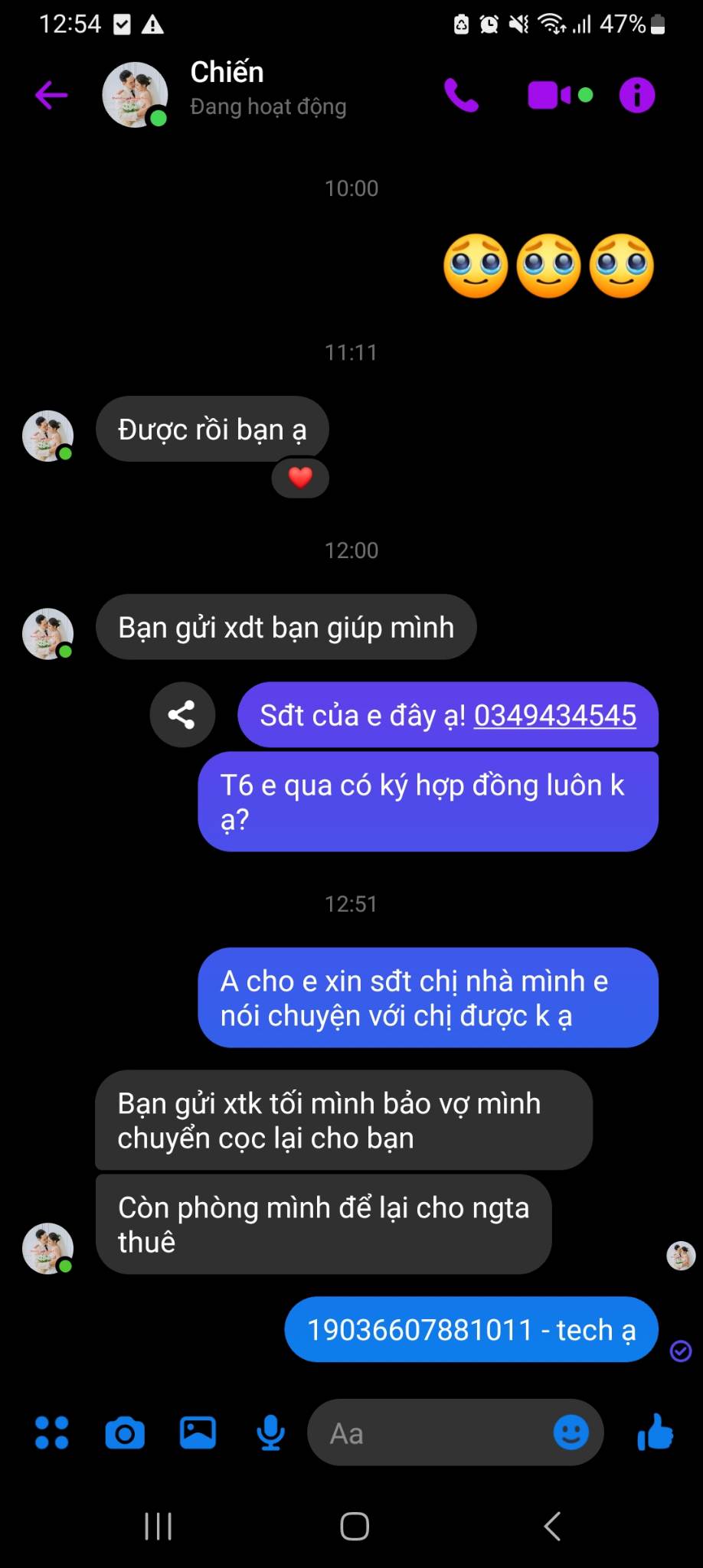Open the system recent apps button
The image size is (703, 1568).
coord(159,1526)
